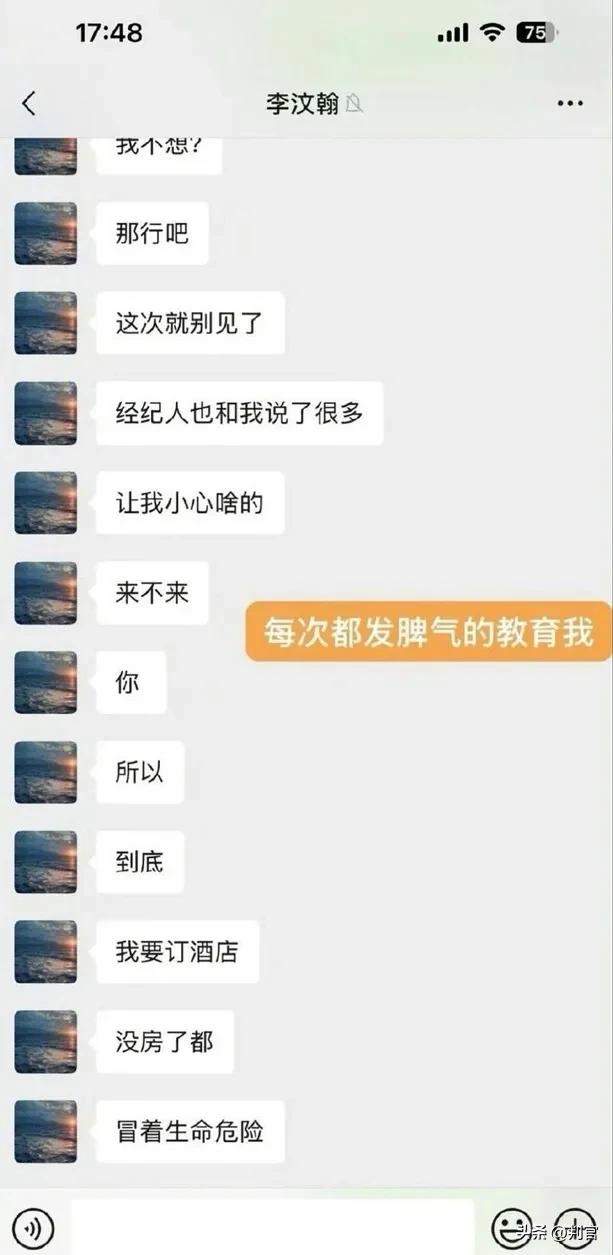Tap the message input field
Screen dimensions: 613x1255
point(272,1227)
